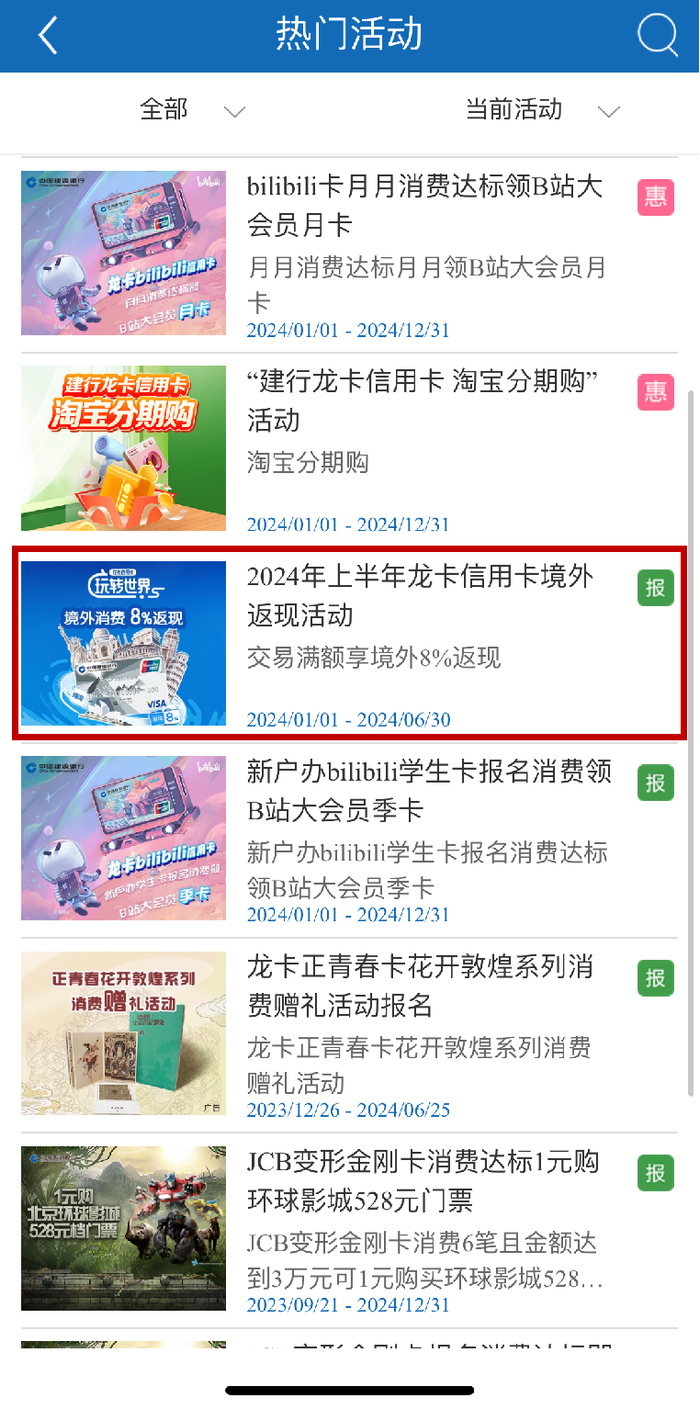Go back using the top-left arrow
This screenshot has width=700, height=1409.
click(47, 36)
